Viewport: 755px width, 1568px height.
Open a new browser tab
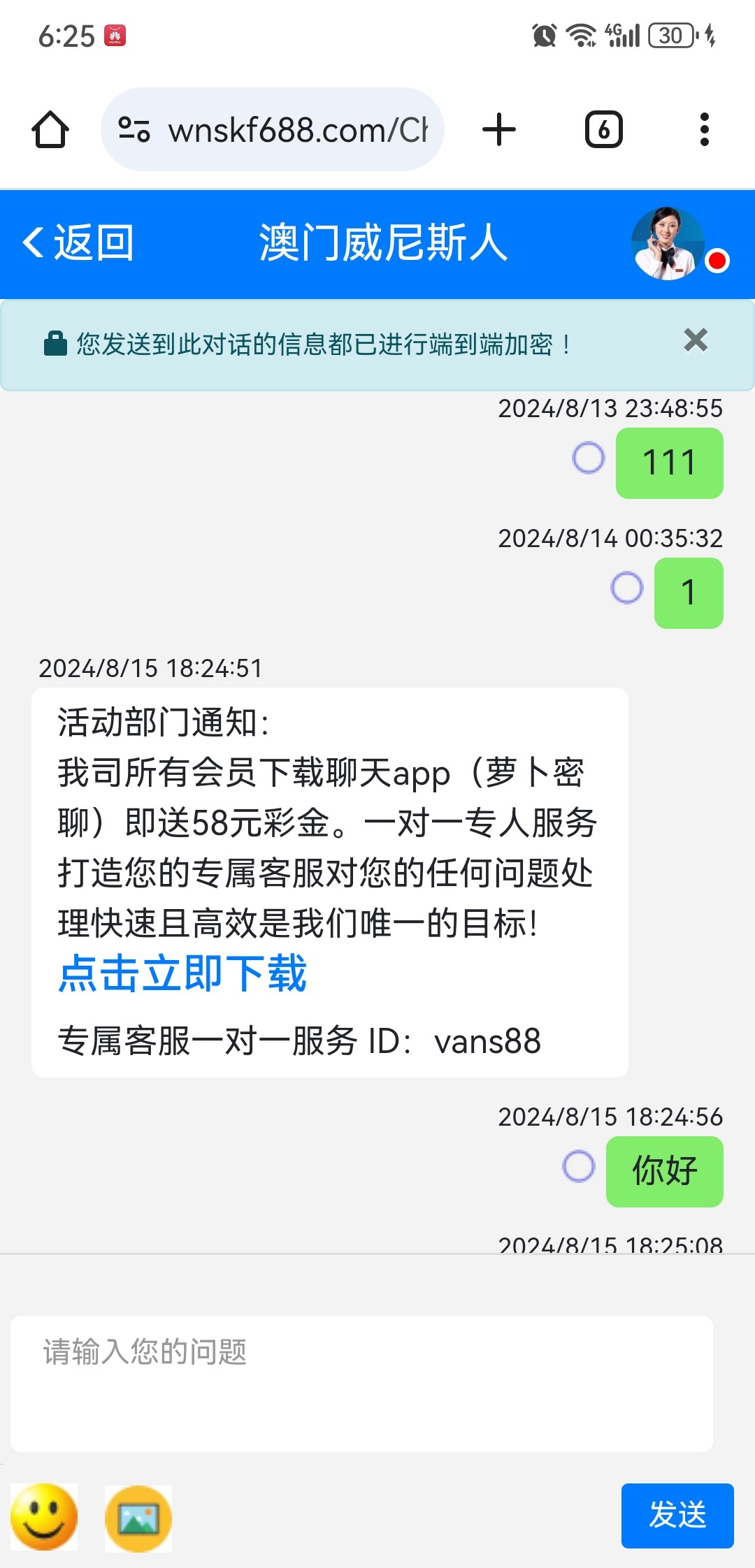pyautogui.click(x=499, y=130)
